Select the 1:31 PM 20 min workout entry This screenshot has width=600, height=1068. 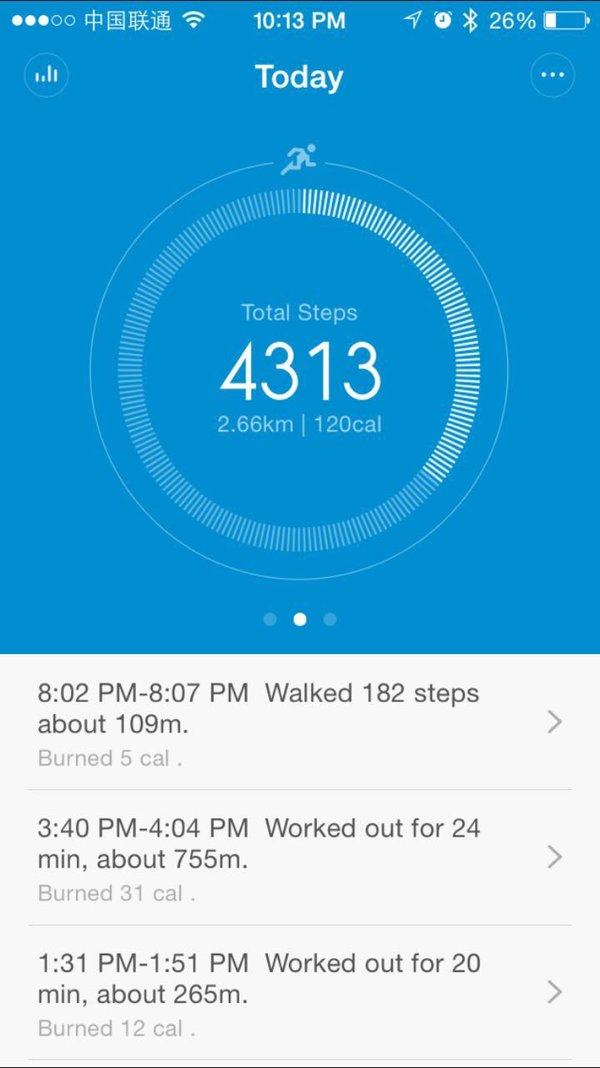[x=300, y=992]
